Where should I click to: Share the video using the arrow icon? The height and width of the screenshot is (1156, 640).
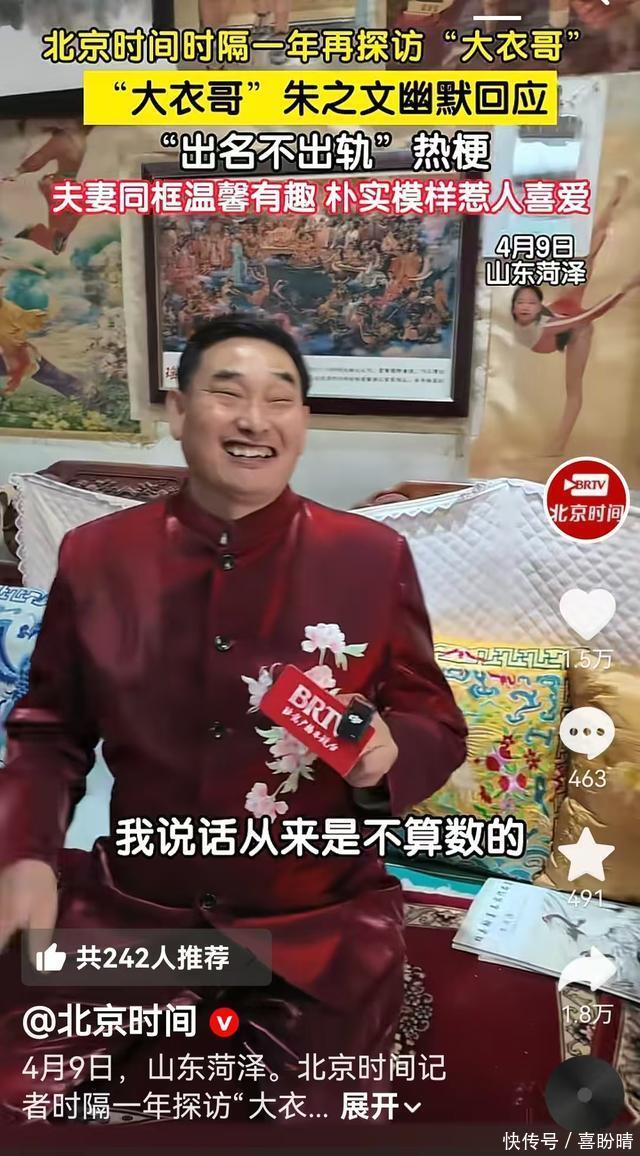tap(588, 970)
